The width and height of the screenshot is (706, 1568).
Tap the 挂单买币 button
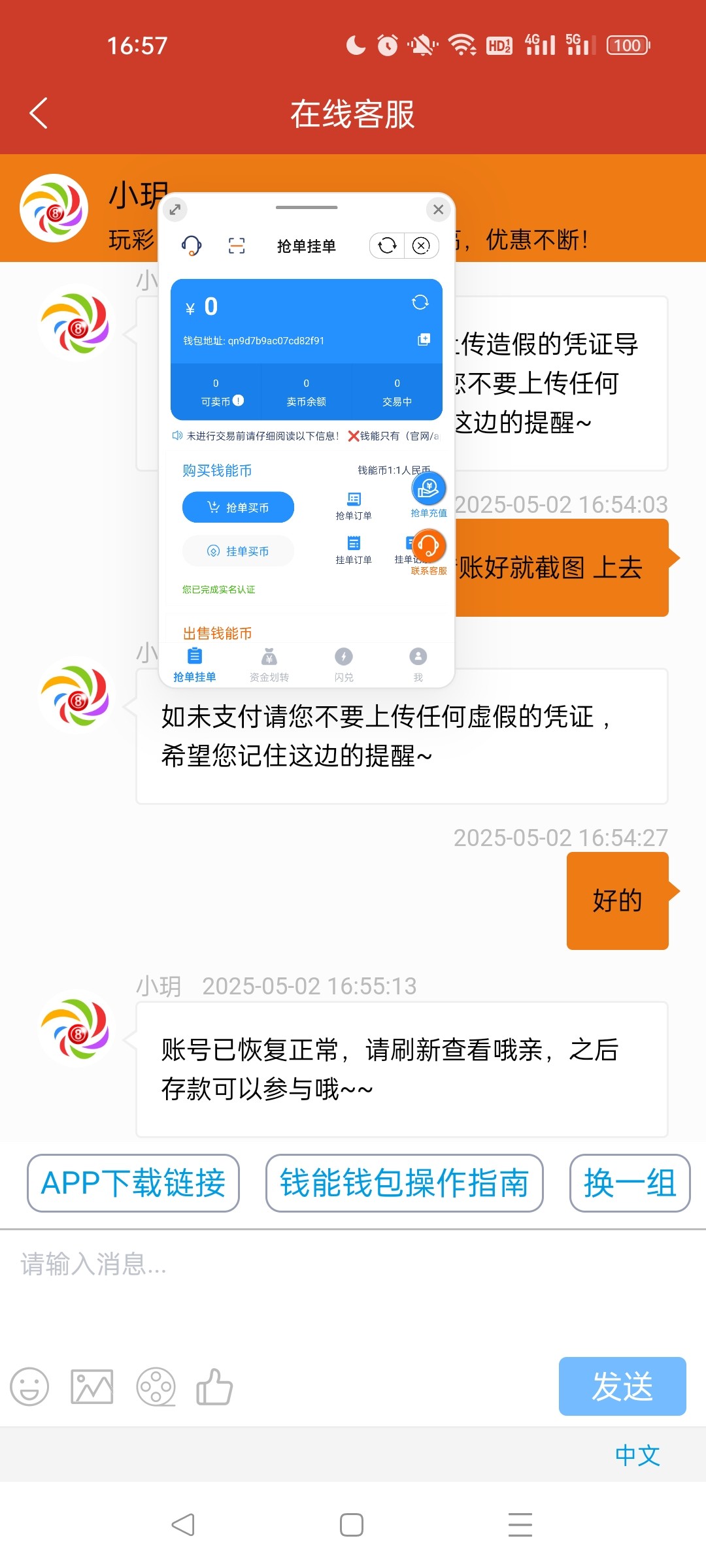tap(238, 551)
